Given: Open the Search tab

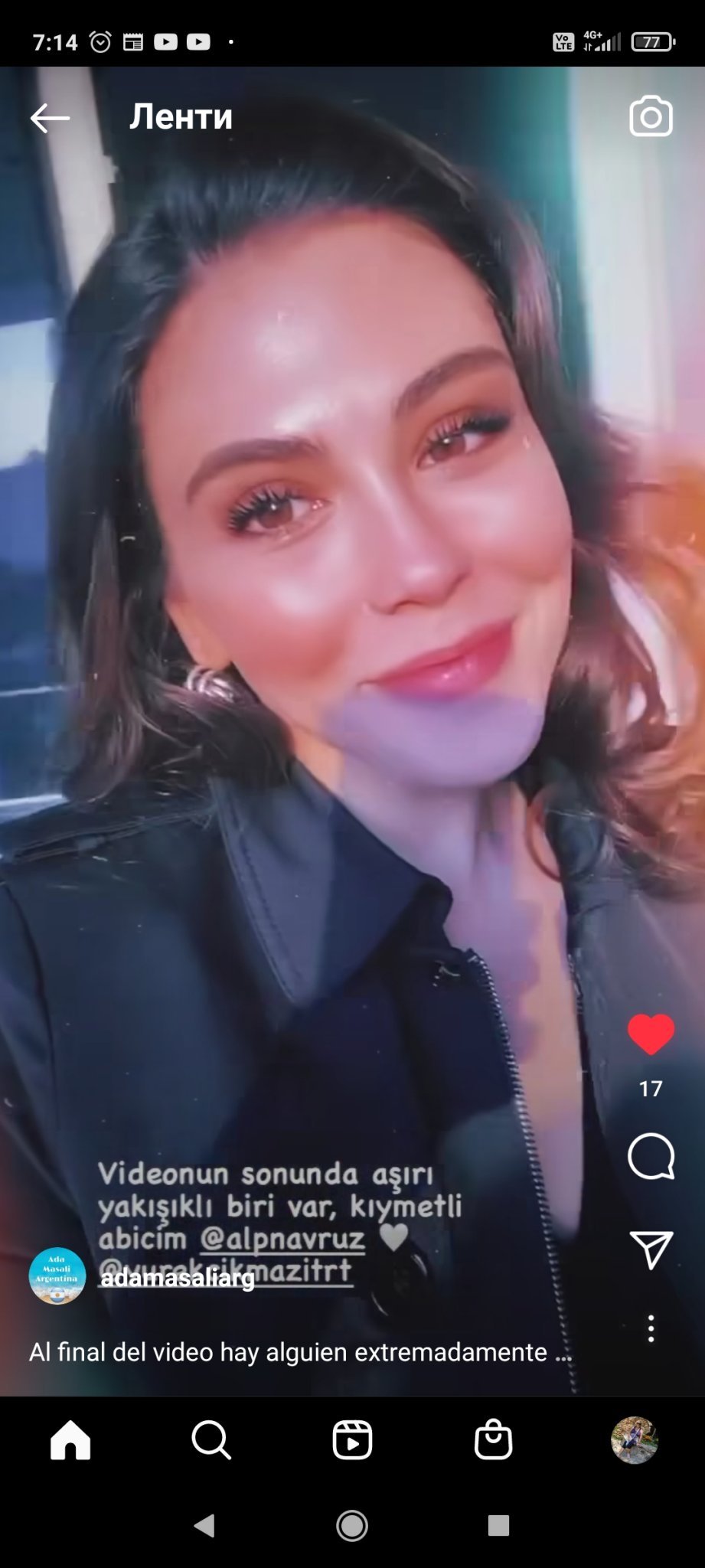Looking at the screenshot, I should click(211, 1440).
